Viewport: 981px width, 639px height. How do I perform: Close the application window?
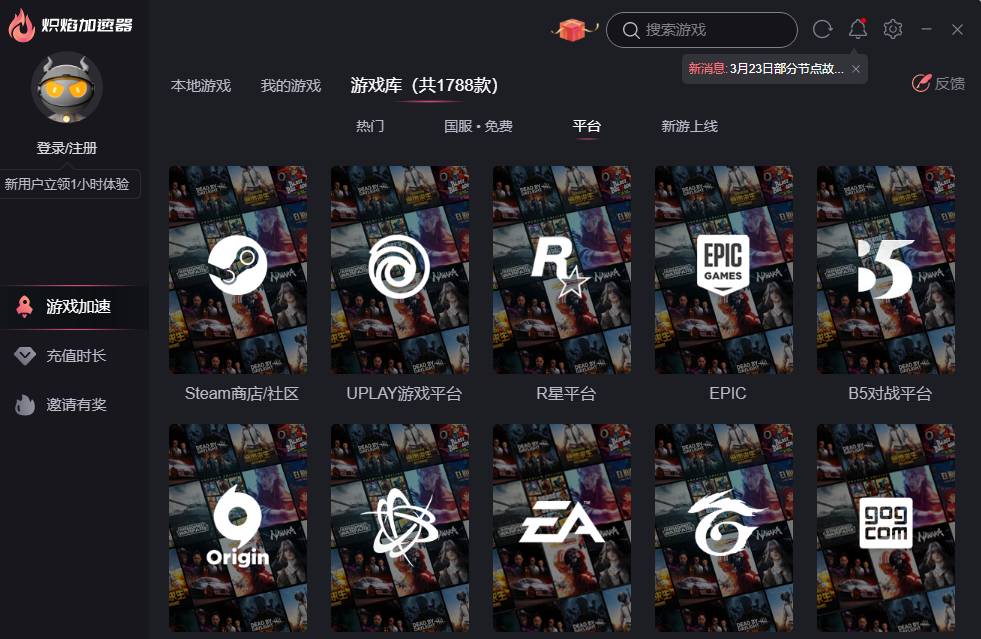coord(957,30)
